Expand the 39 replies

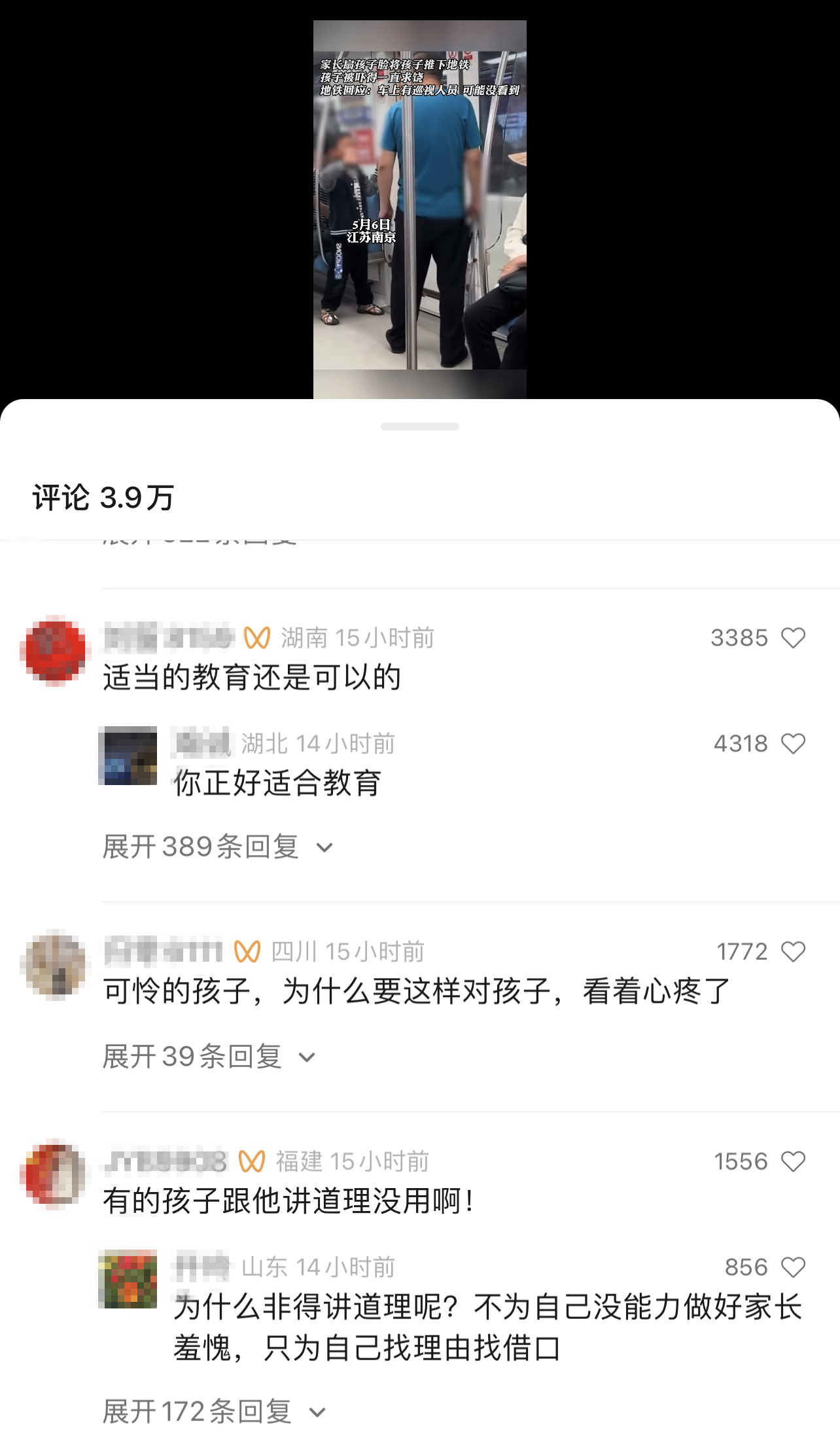click(x=209, y=1057)
